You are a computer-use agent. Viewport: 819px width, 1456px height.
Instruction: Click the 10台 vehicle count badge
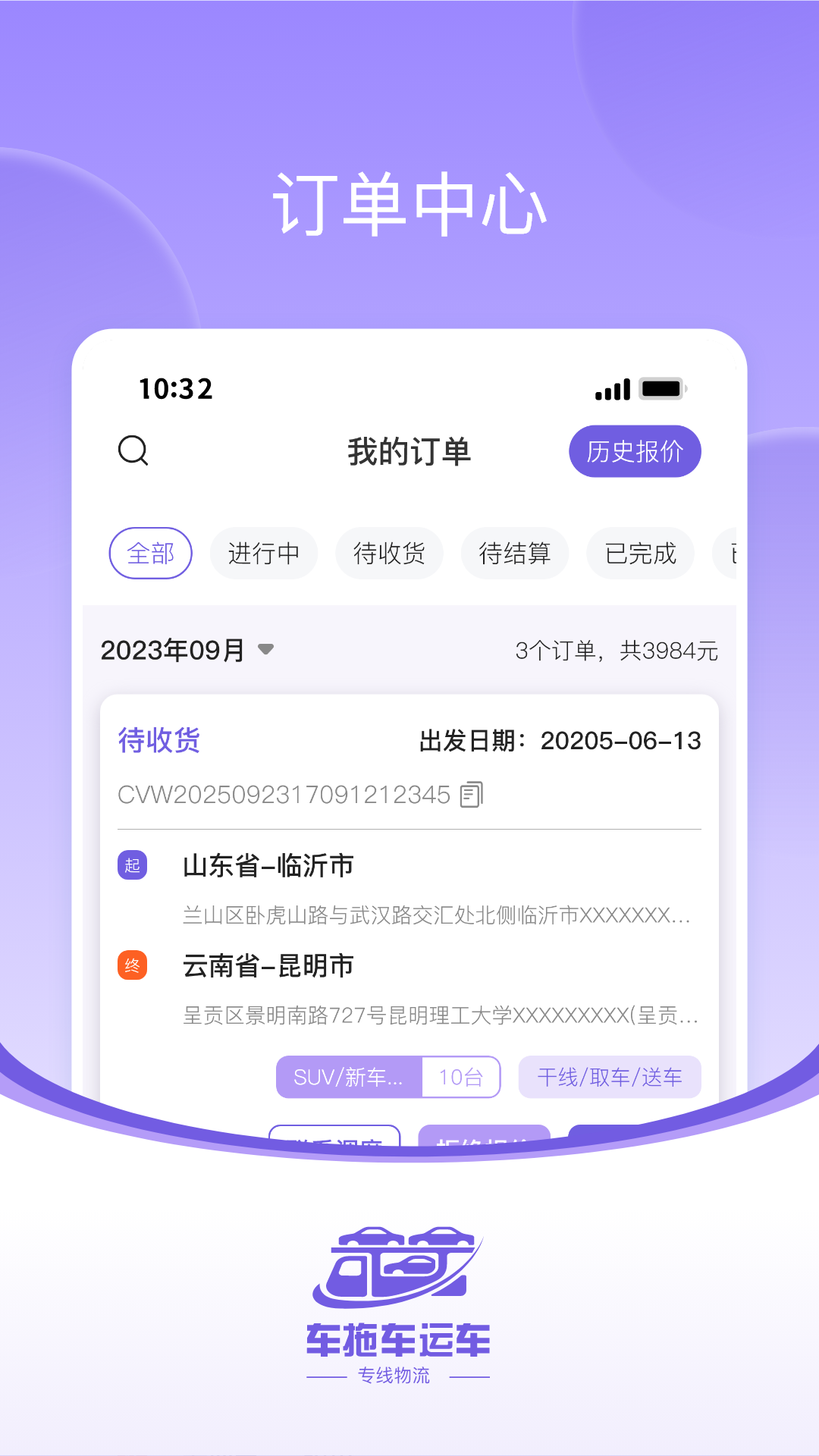(460, 1076)
